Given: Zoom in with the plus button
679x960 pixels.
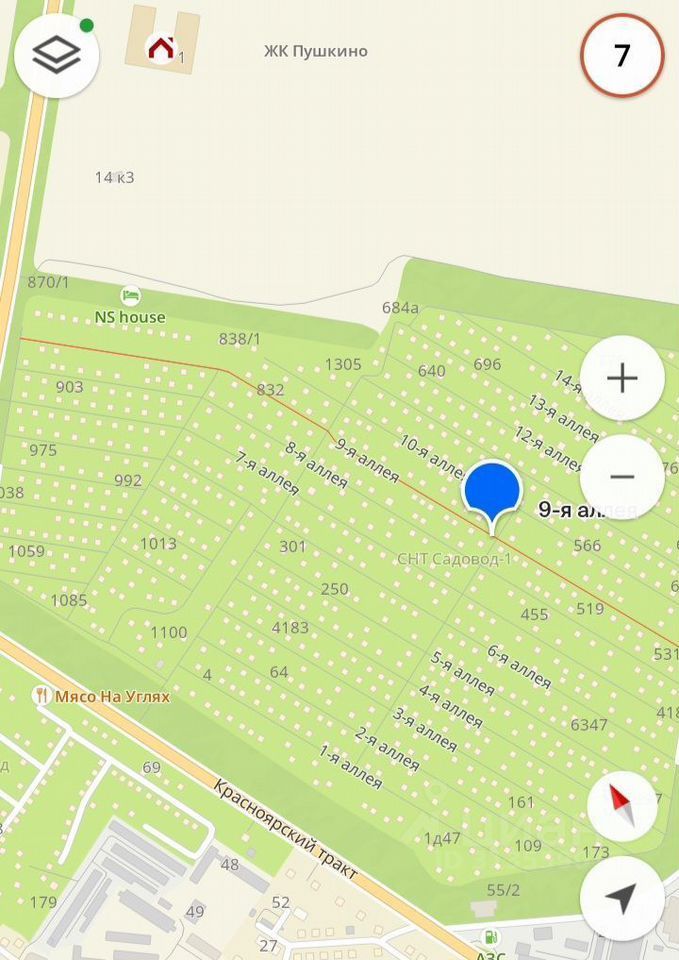Looking at the screenshot, I should (x=622, y=378).
